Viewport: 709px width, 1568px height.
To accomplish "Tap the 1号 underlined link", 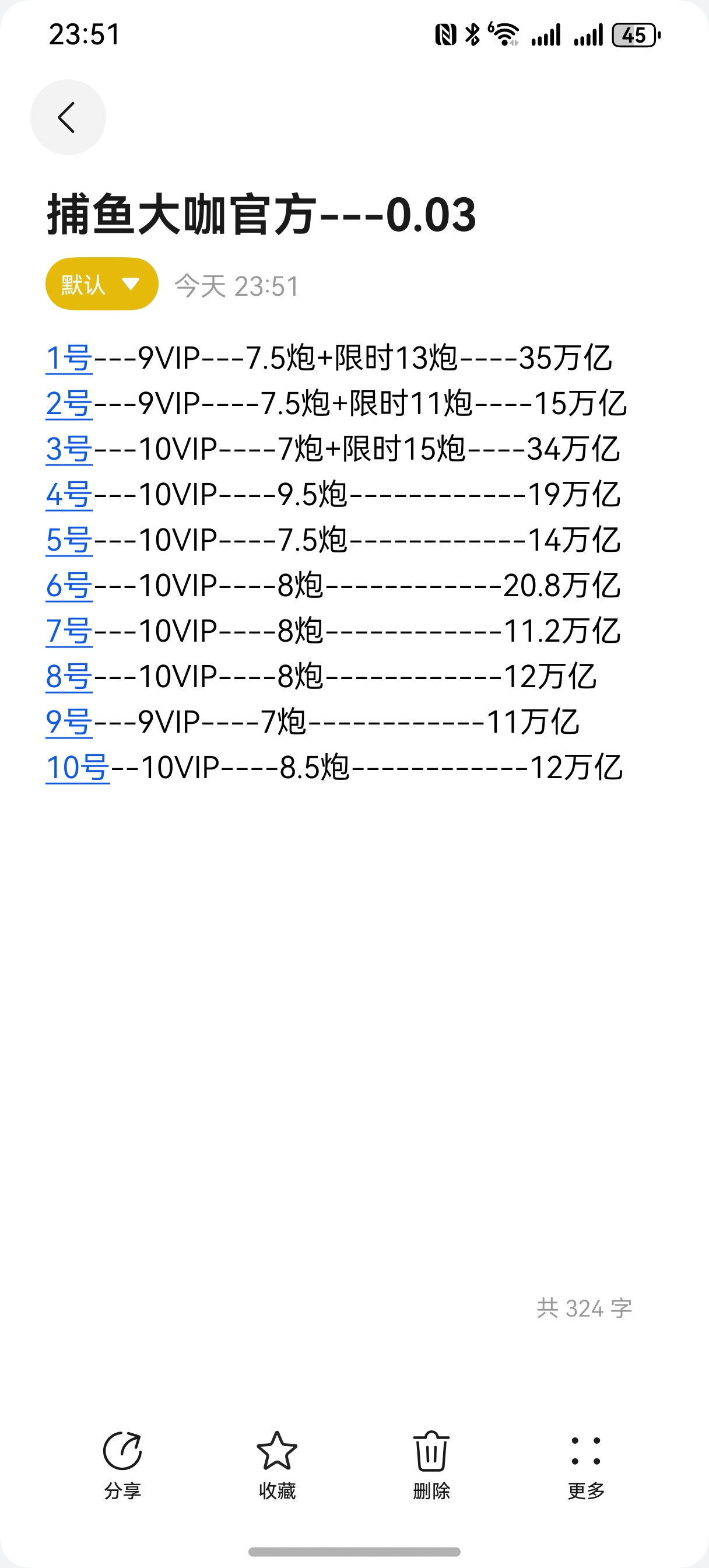I will [69, 358].
